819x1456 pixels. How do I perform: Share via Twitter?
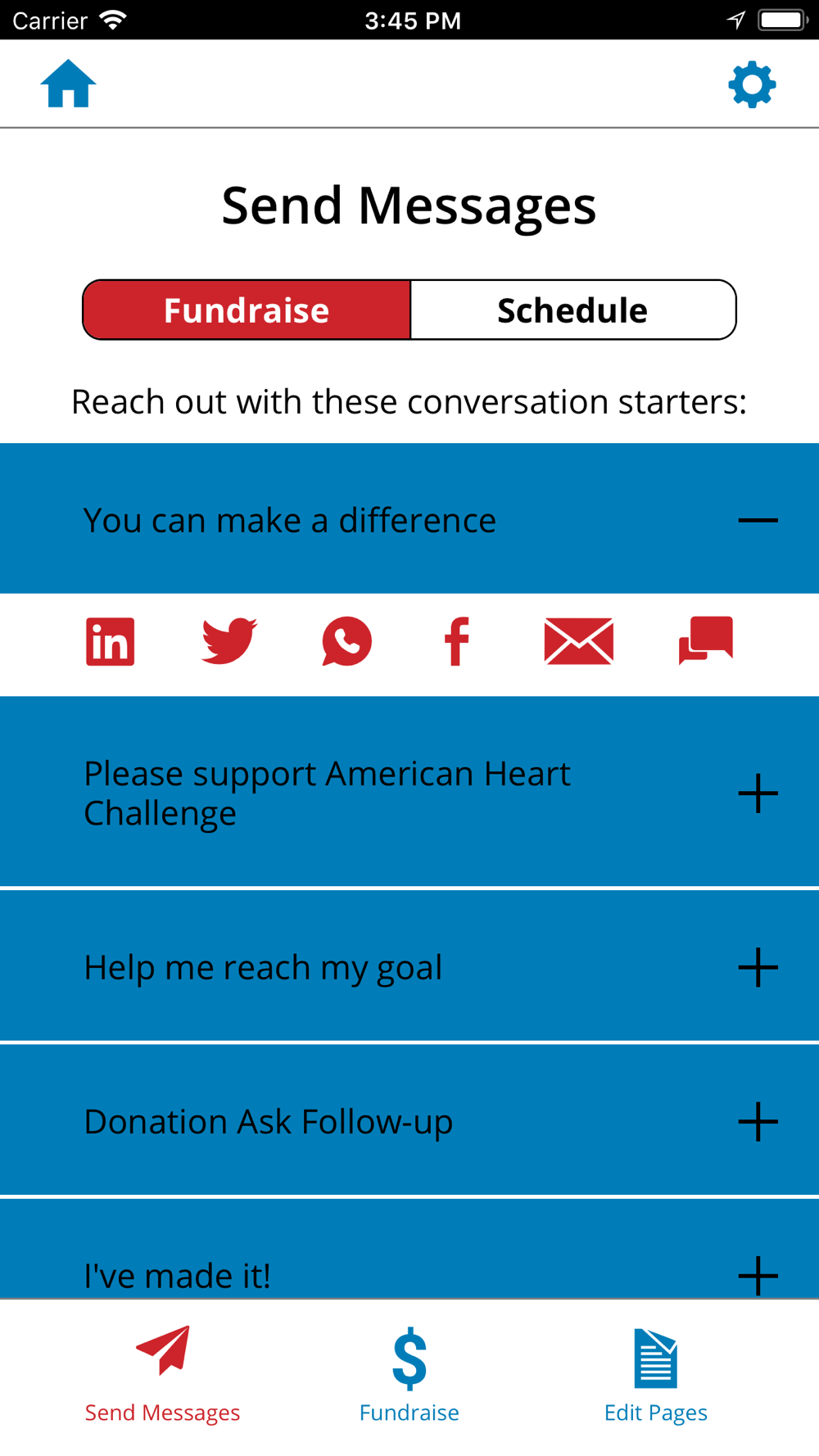229,641
